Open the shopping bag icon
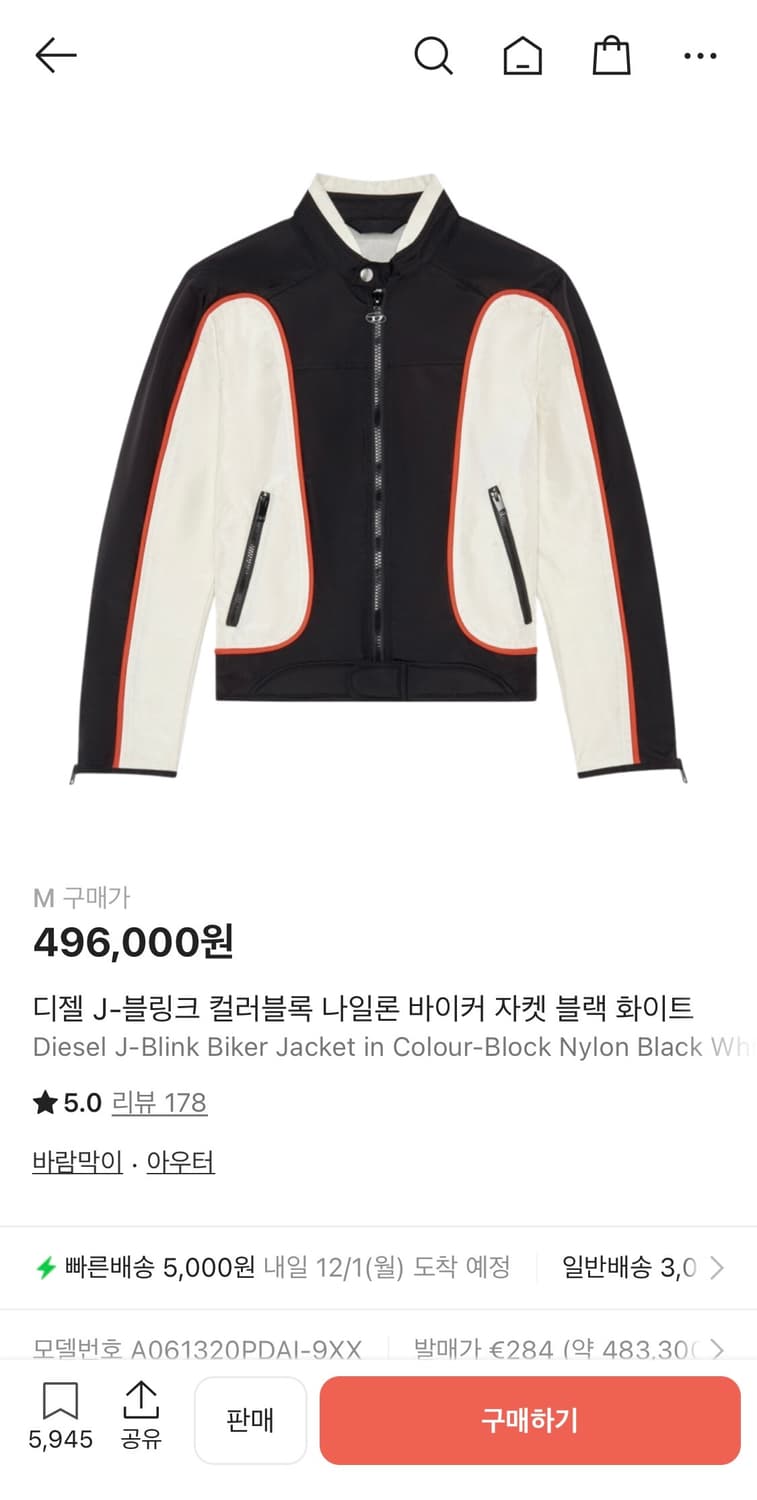 coord(611,55)
